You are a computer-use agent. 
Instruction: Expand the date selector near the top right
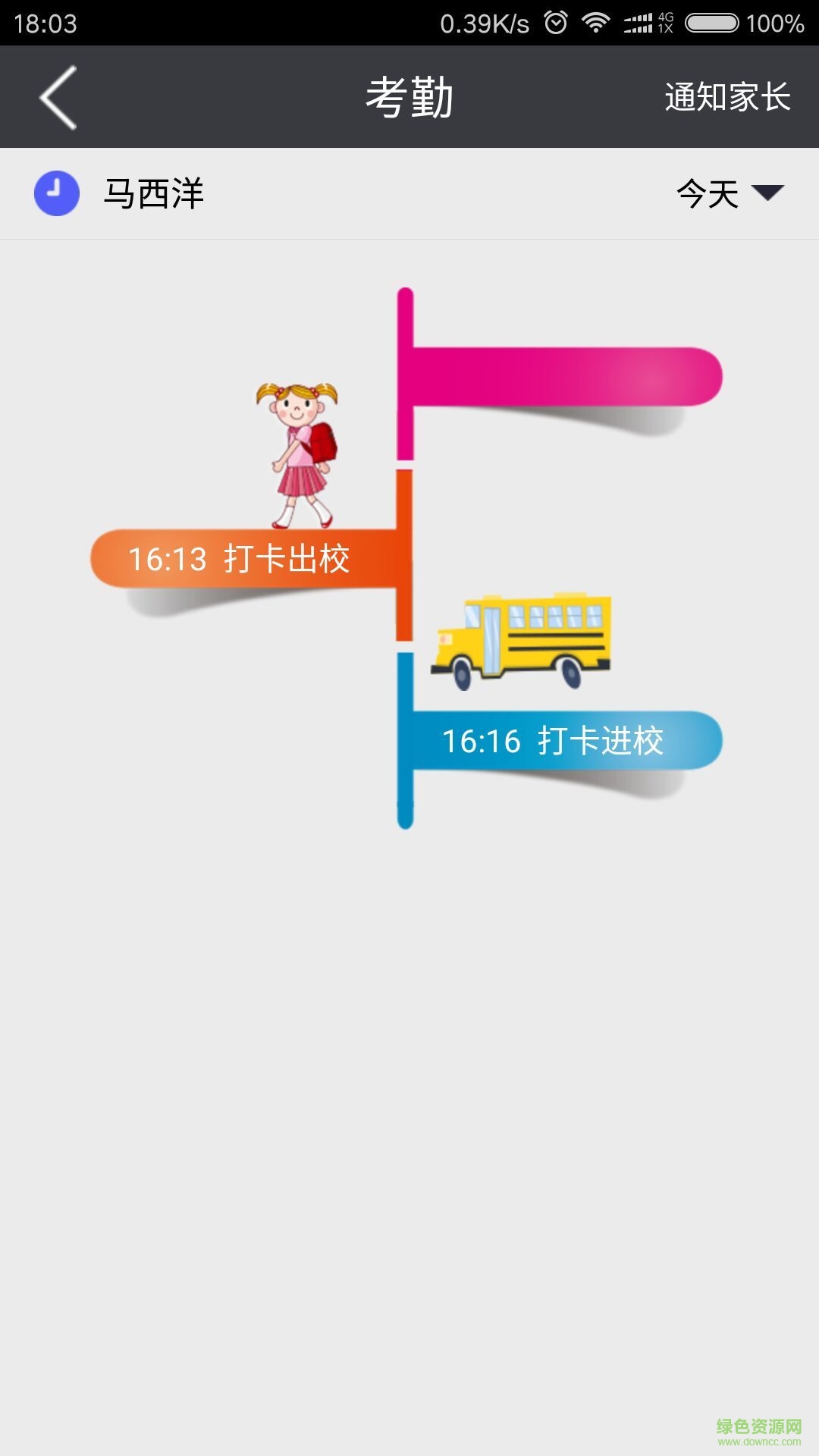[728, 194]
